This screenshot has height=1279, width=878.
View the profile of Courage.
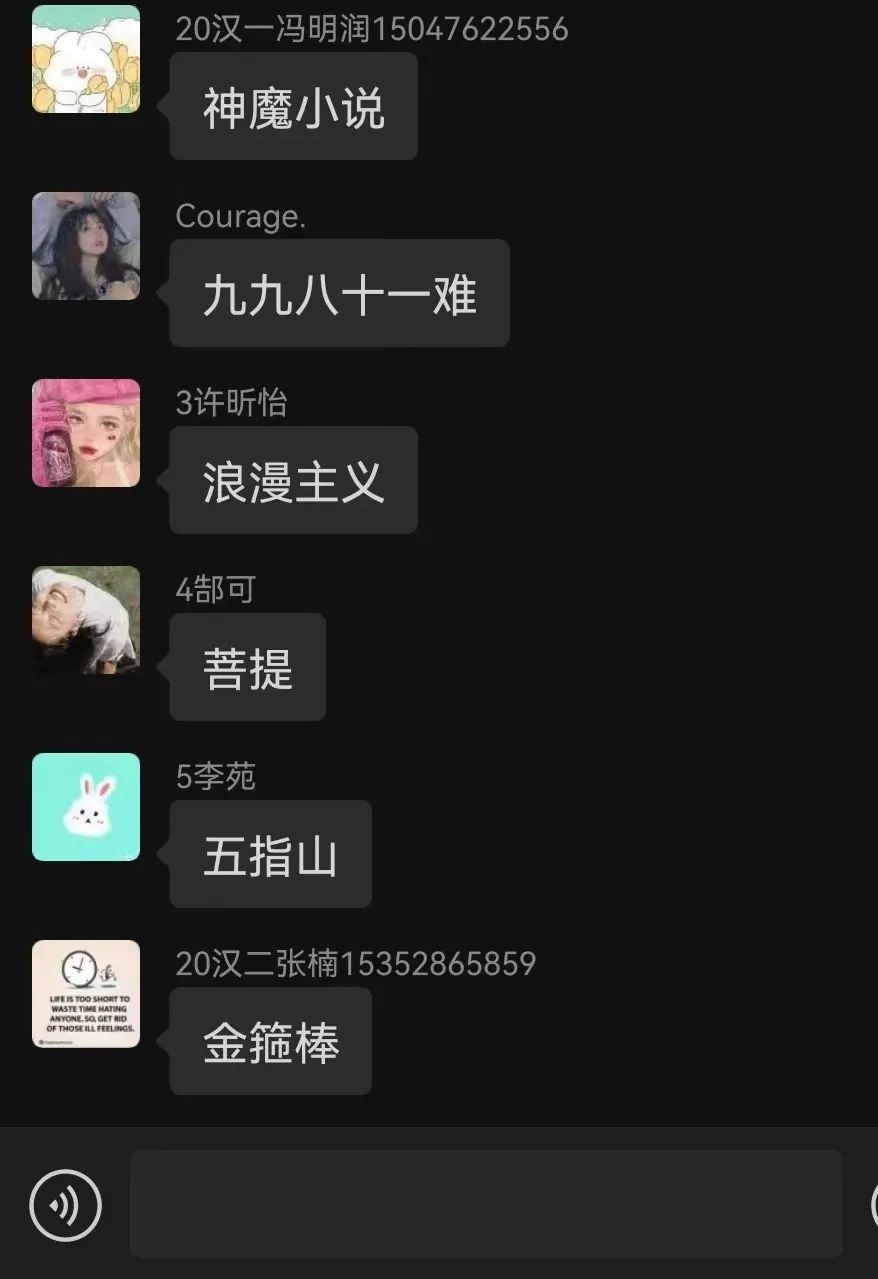pos(86,246)
